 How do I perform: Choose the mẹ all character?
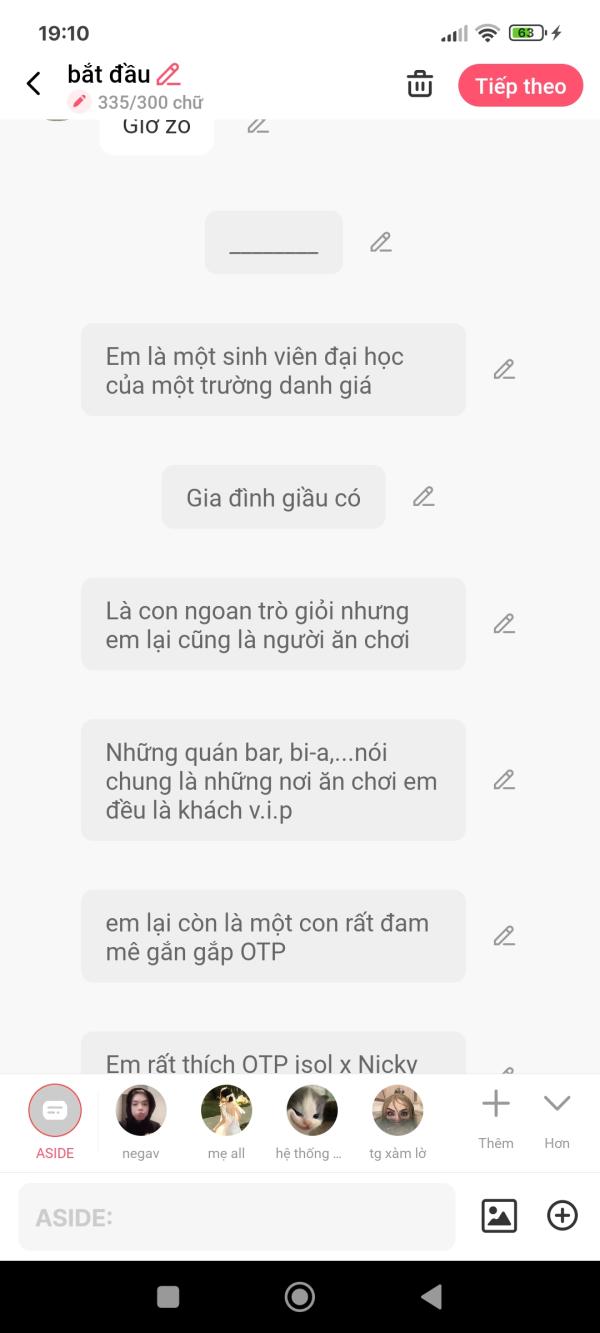tap(226, 1122)
